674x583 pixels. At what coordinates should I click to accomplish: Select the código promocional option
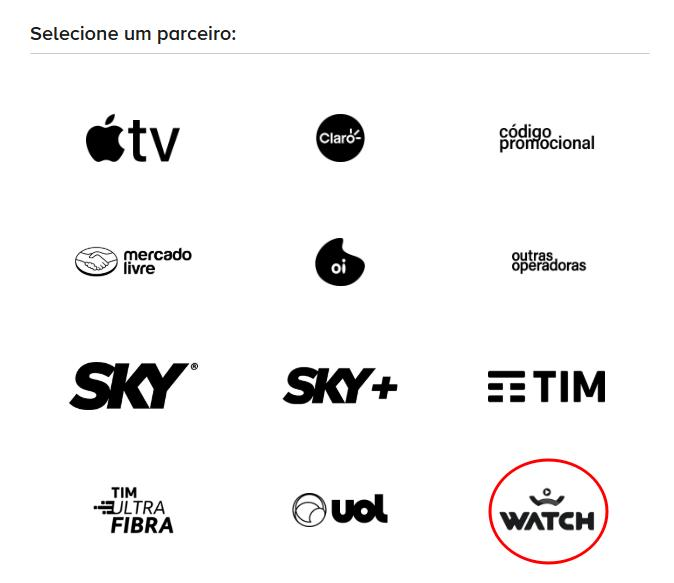click(547, 139)
